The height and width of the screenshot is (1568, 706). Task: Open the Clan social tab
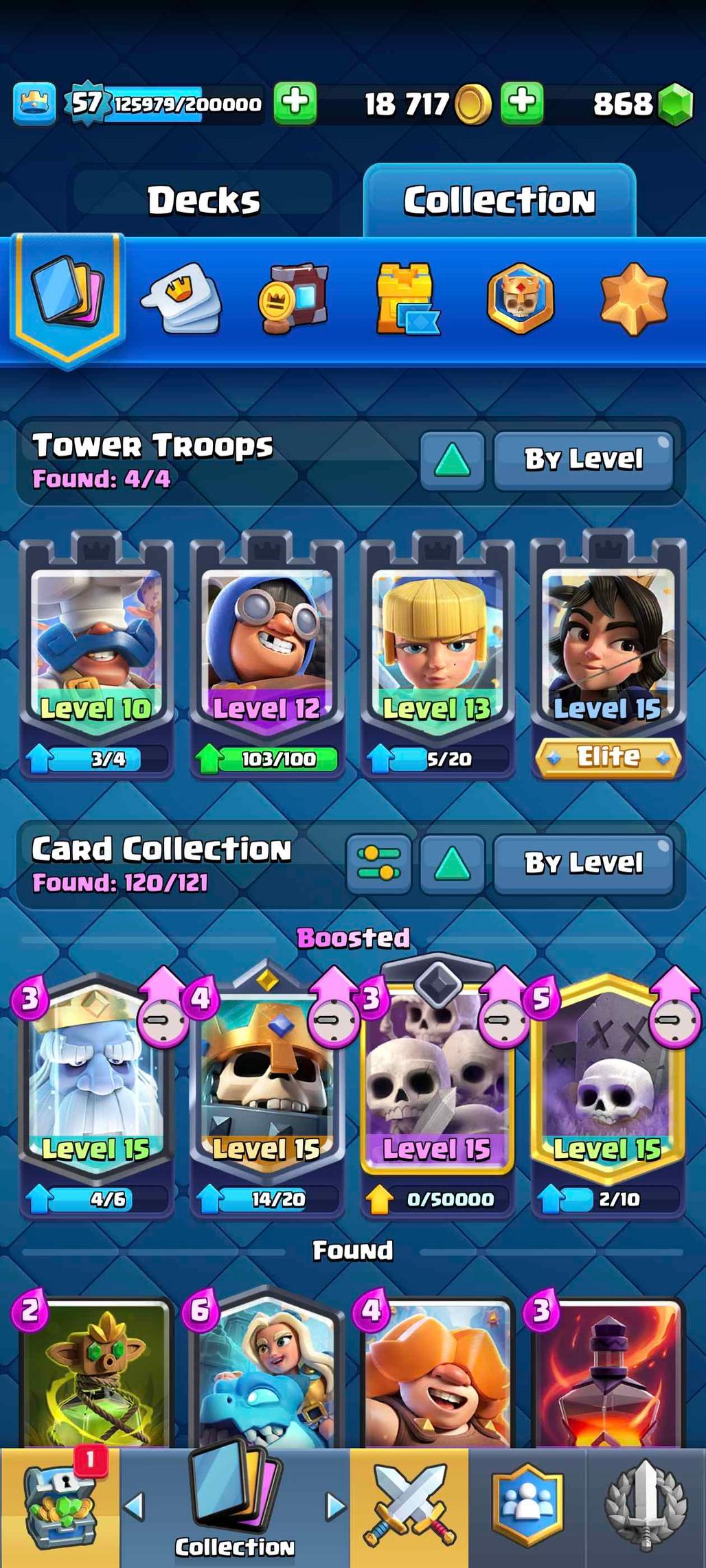[527, 1508]
